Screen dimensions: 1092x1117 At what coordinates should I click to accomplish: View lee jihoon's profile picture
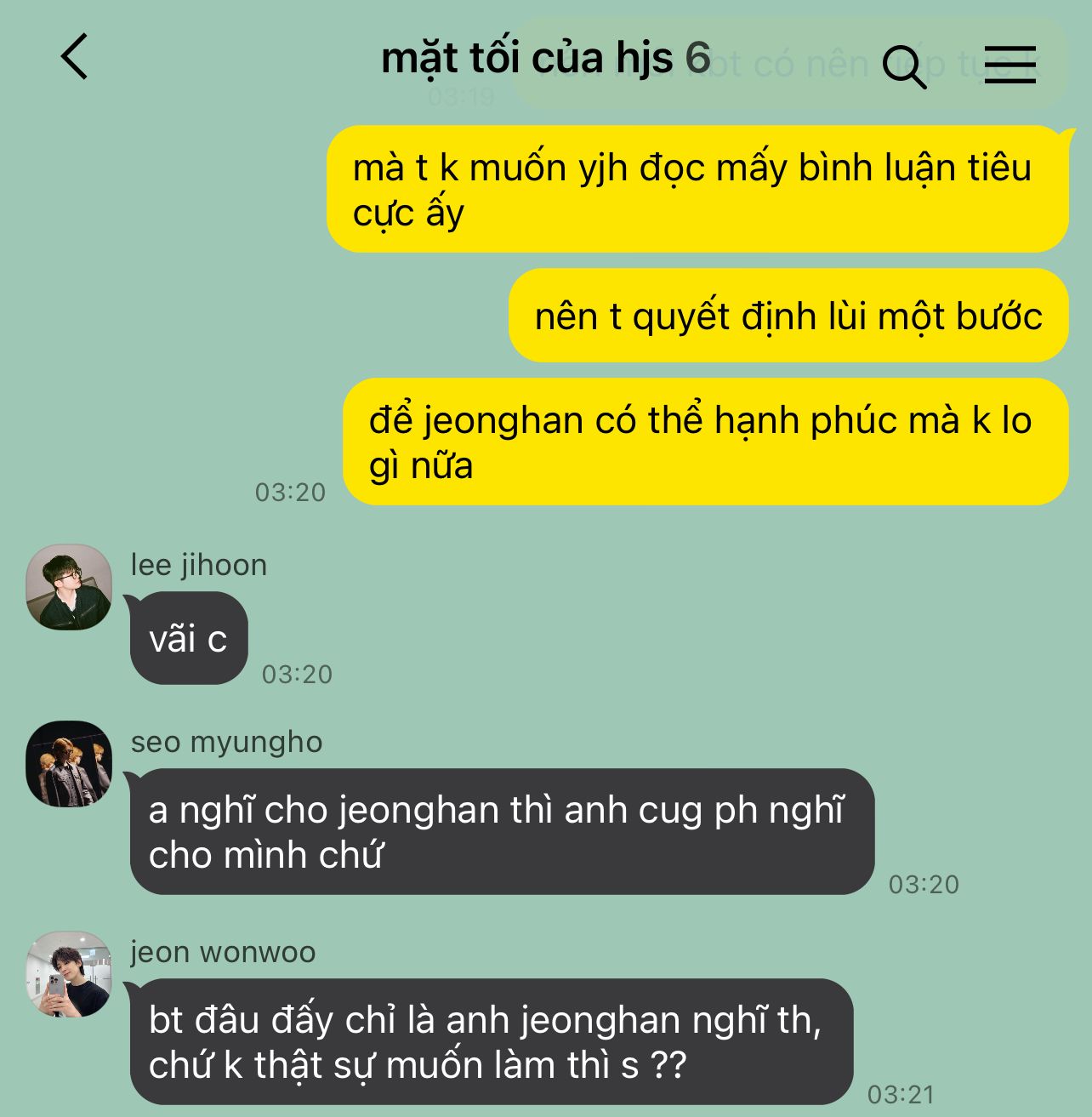tap(69, 587)
